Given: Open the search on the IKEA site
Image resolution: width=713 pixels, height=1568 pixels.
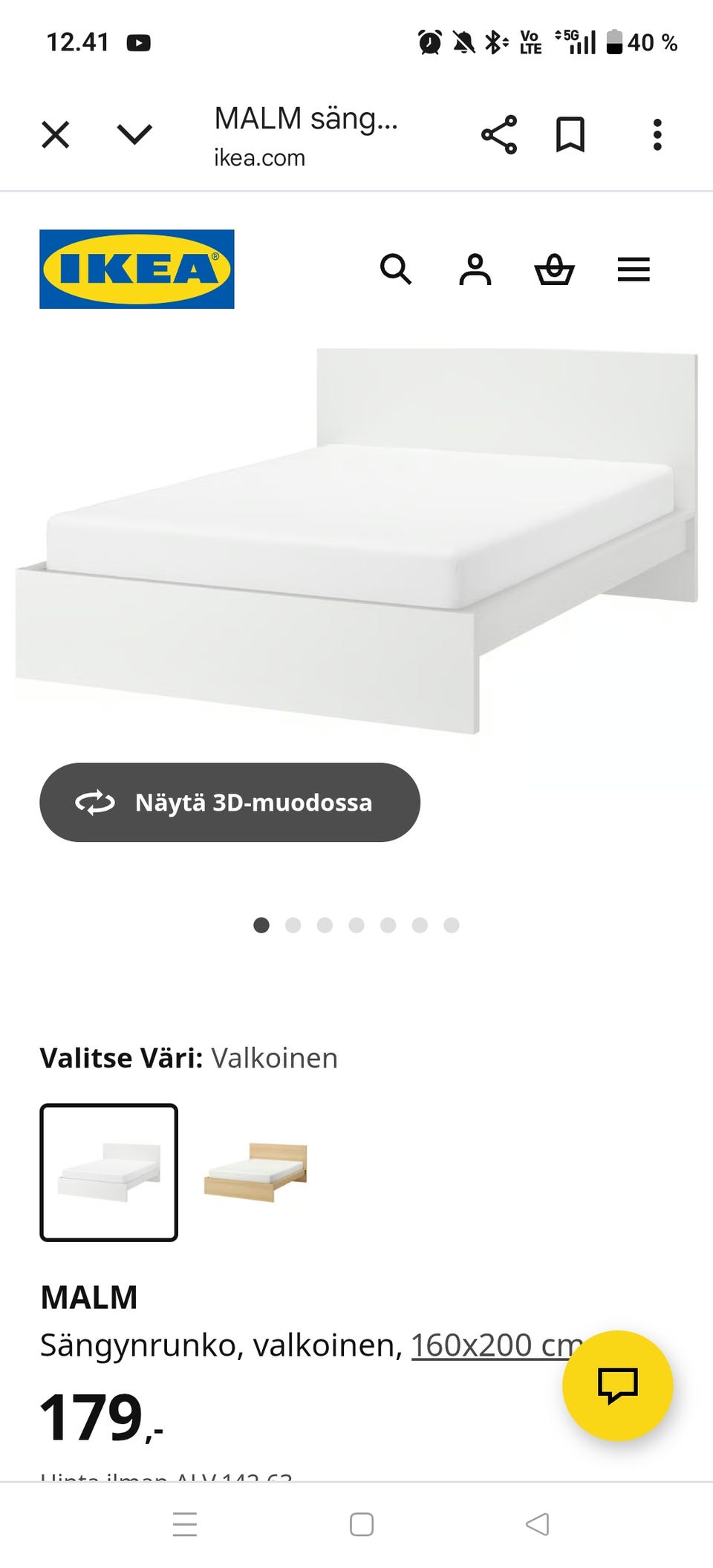Looking at the screenshot, I should [398, 269].
